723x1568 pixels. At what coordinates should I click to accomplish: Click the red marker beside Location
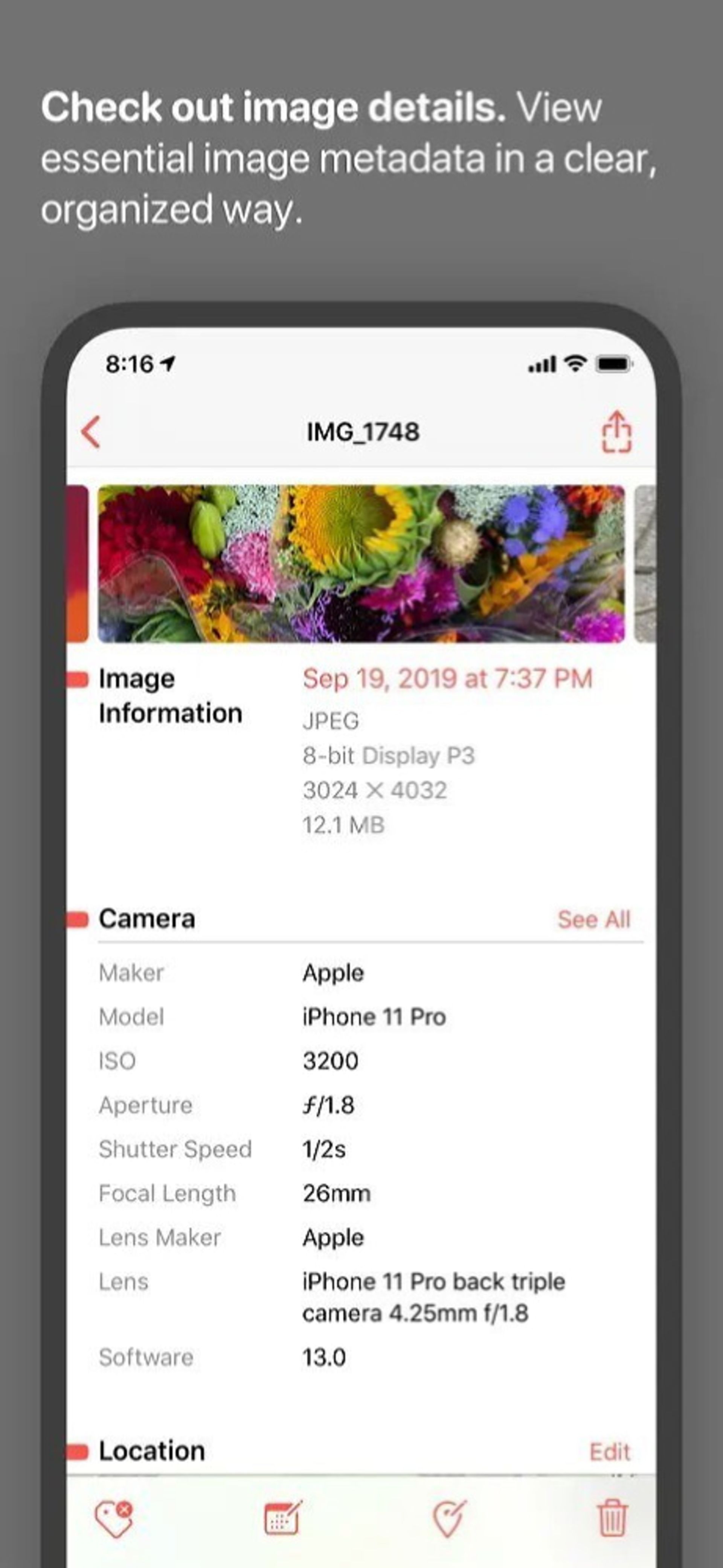point(78,1452)
